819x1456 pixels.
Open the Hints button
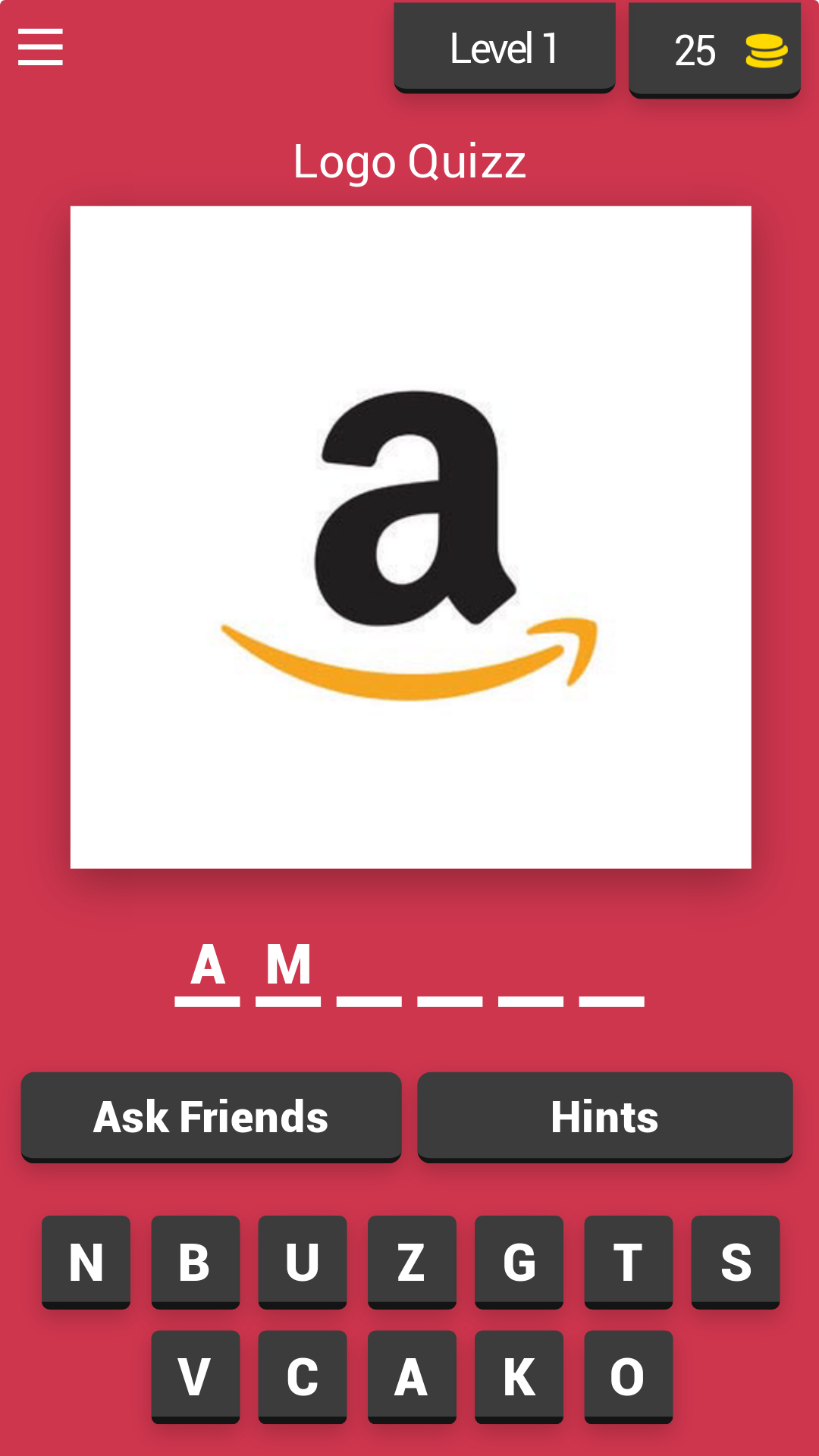(605, 1117)
